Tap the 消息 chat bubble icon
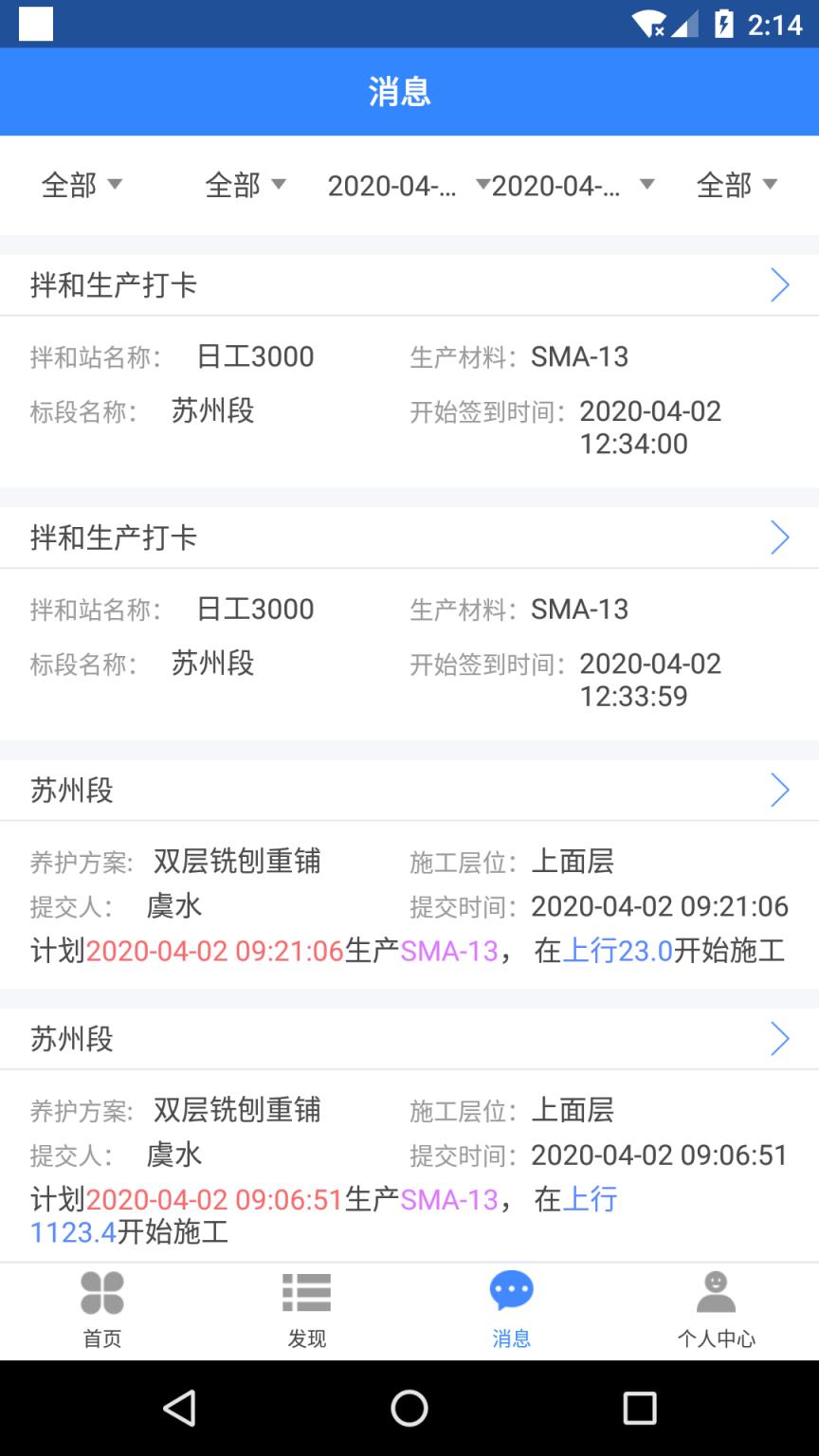This screenshot has width=819, height=1456. (511, 1289)
